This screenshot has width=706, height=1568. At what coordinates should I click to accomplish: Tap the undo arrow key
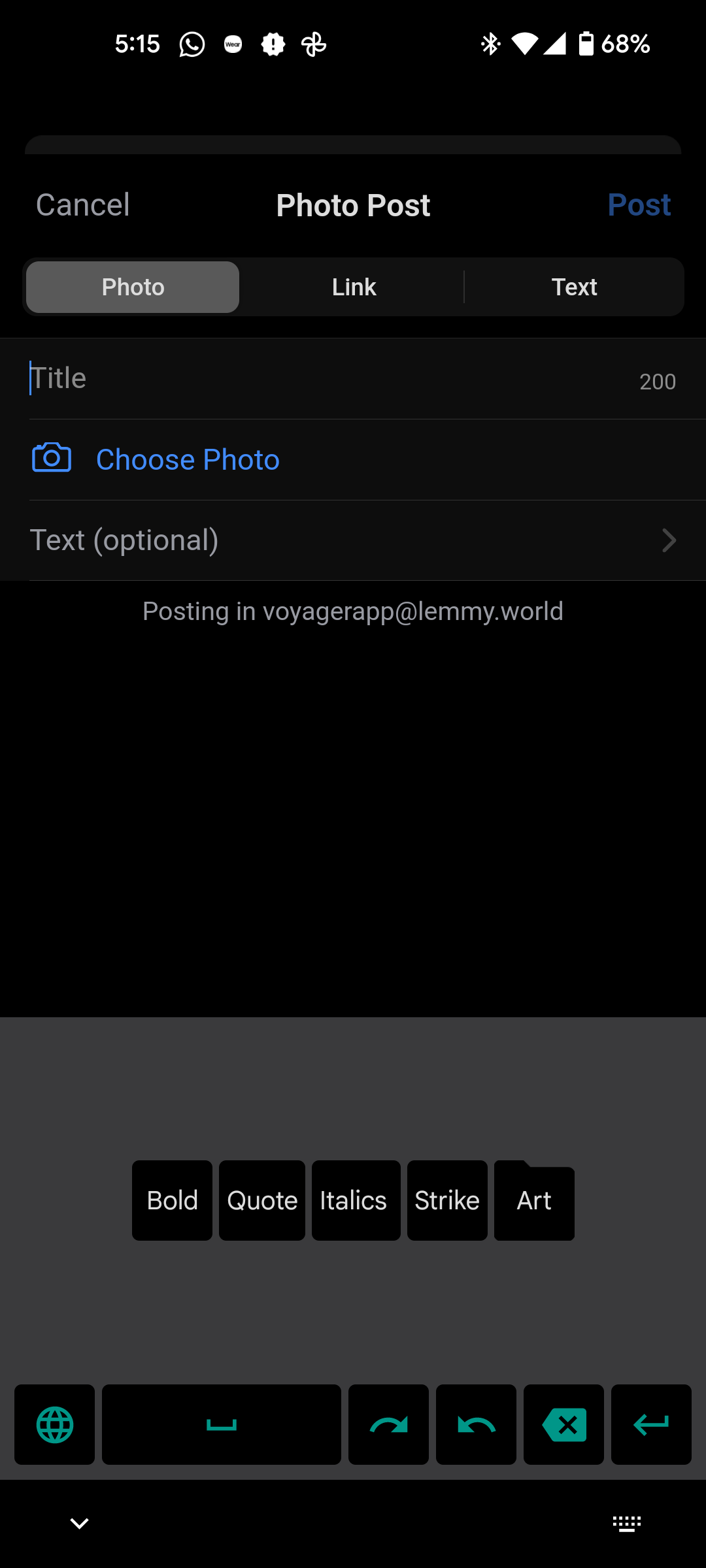tap(476, 1424)
